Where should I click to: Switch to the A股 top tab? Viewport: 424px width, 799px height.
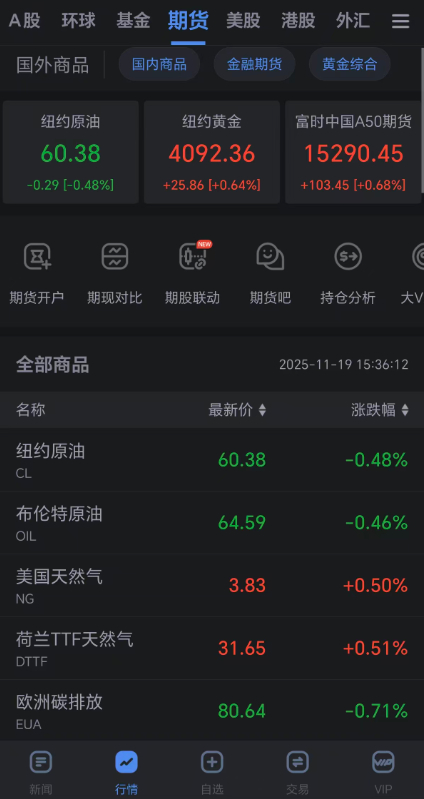click(x=24, y=21)
